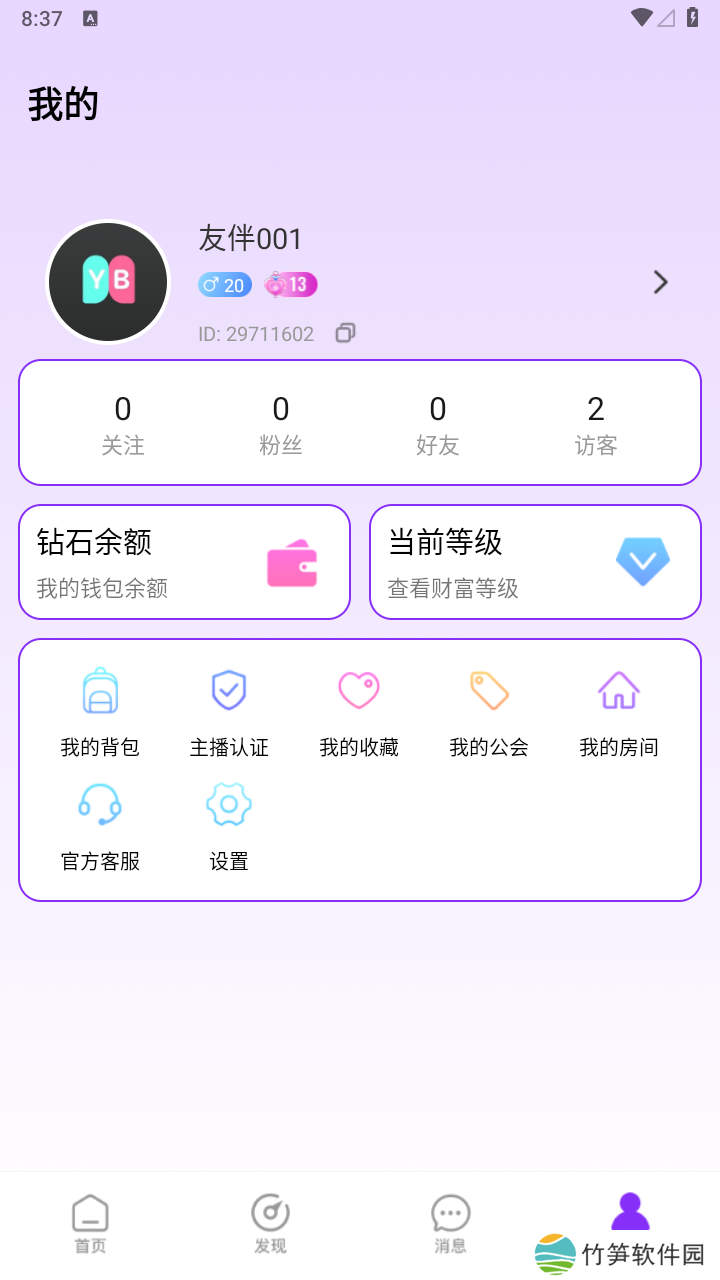Screen dimensions: 720x1280
Task: Open 我的公会 guild
Action: pos(489,711)
